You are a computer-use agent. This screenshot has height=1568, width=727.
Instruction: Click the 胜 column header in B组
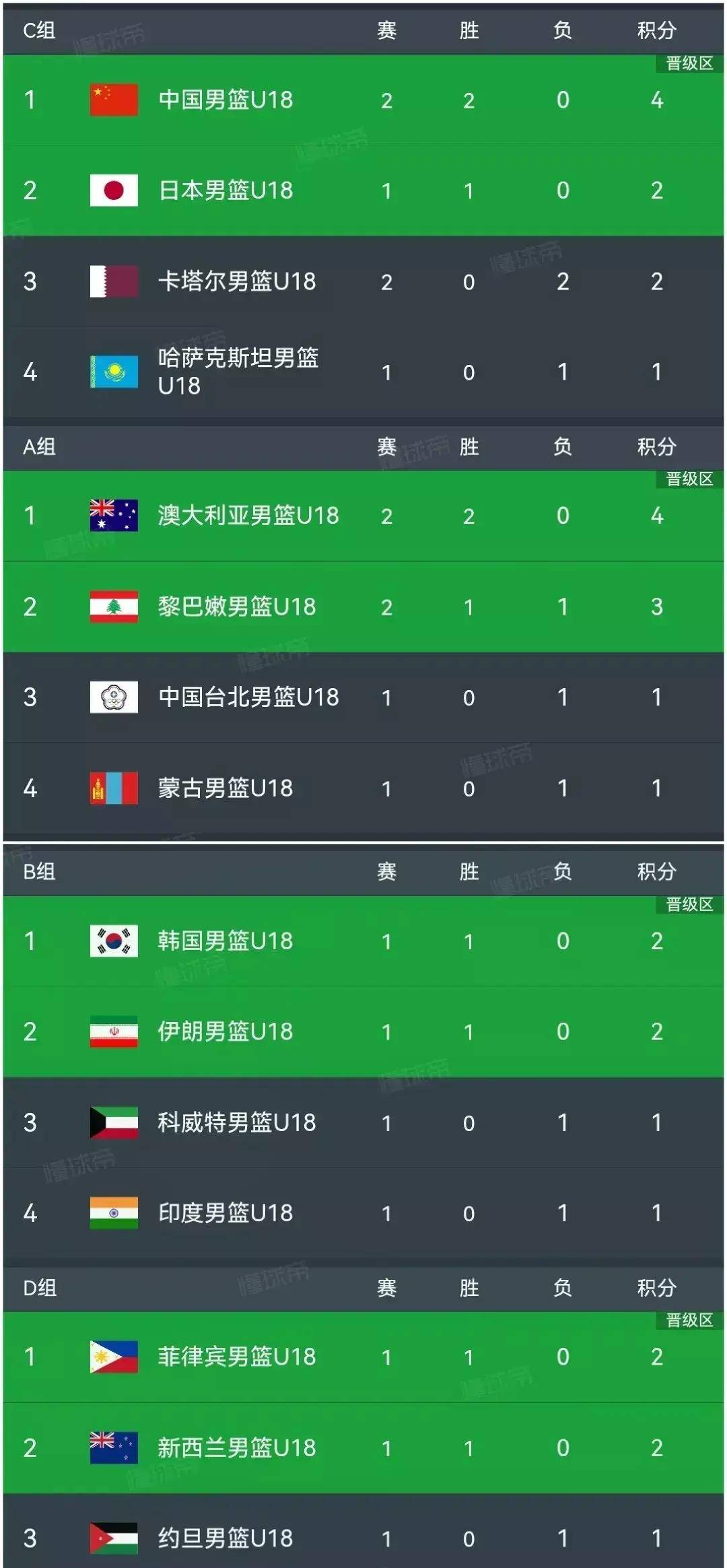[468, 871]
